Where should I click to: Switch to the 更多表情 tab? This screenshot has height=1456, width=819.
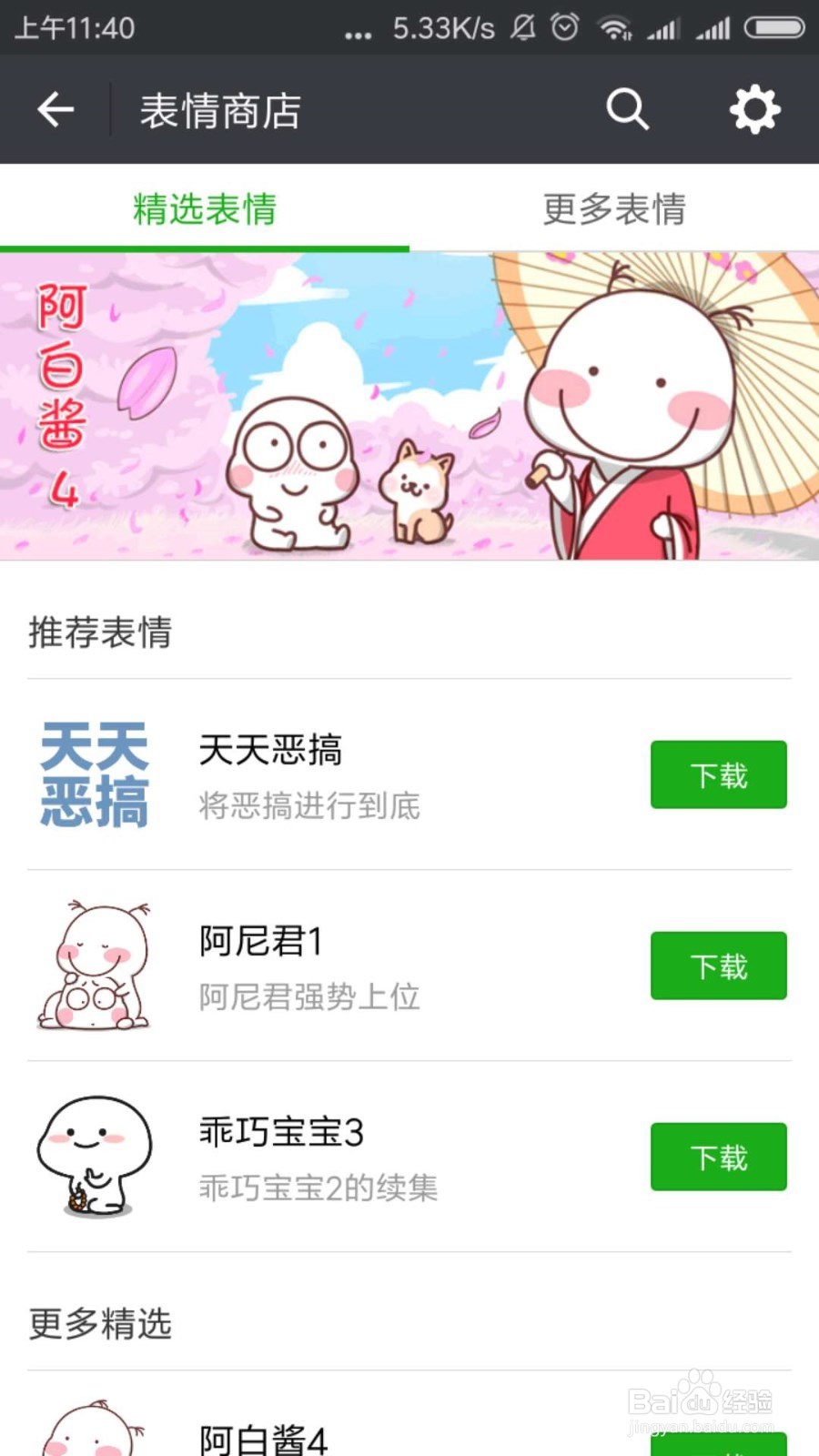[614, 209]
